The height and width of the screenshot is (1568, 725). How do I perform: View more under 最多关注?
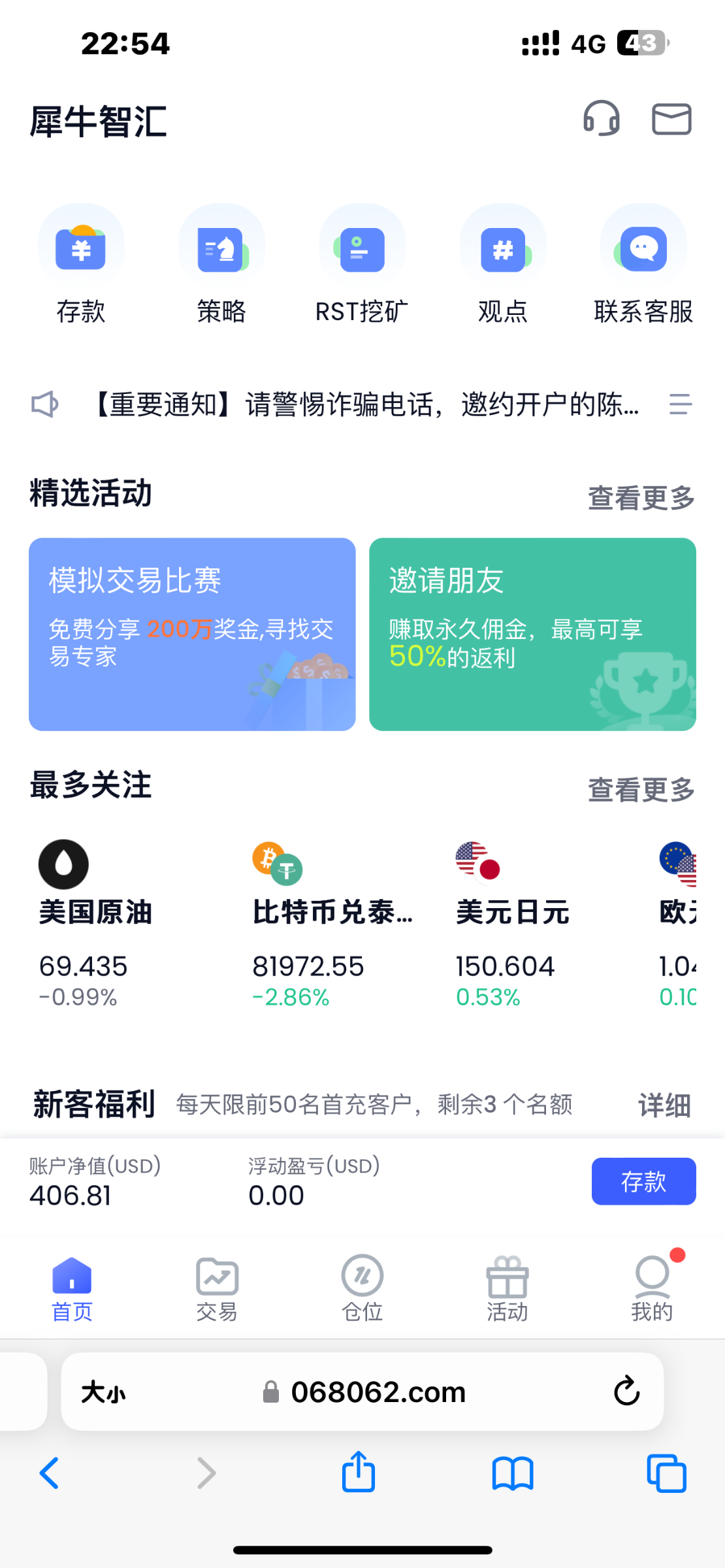coord(641,789)
